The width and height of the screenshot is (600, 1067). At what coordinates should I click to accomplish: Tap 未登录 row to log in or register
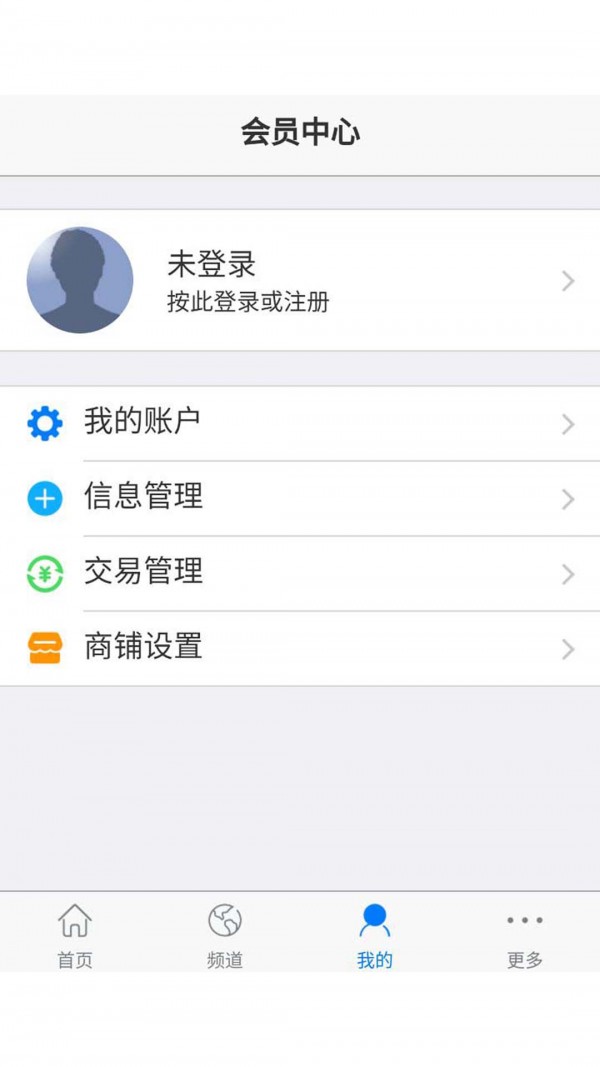300,281
